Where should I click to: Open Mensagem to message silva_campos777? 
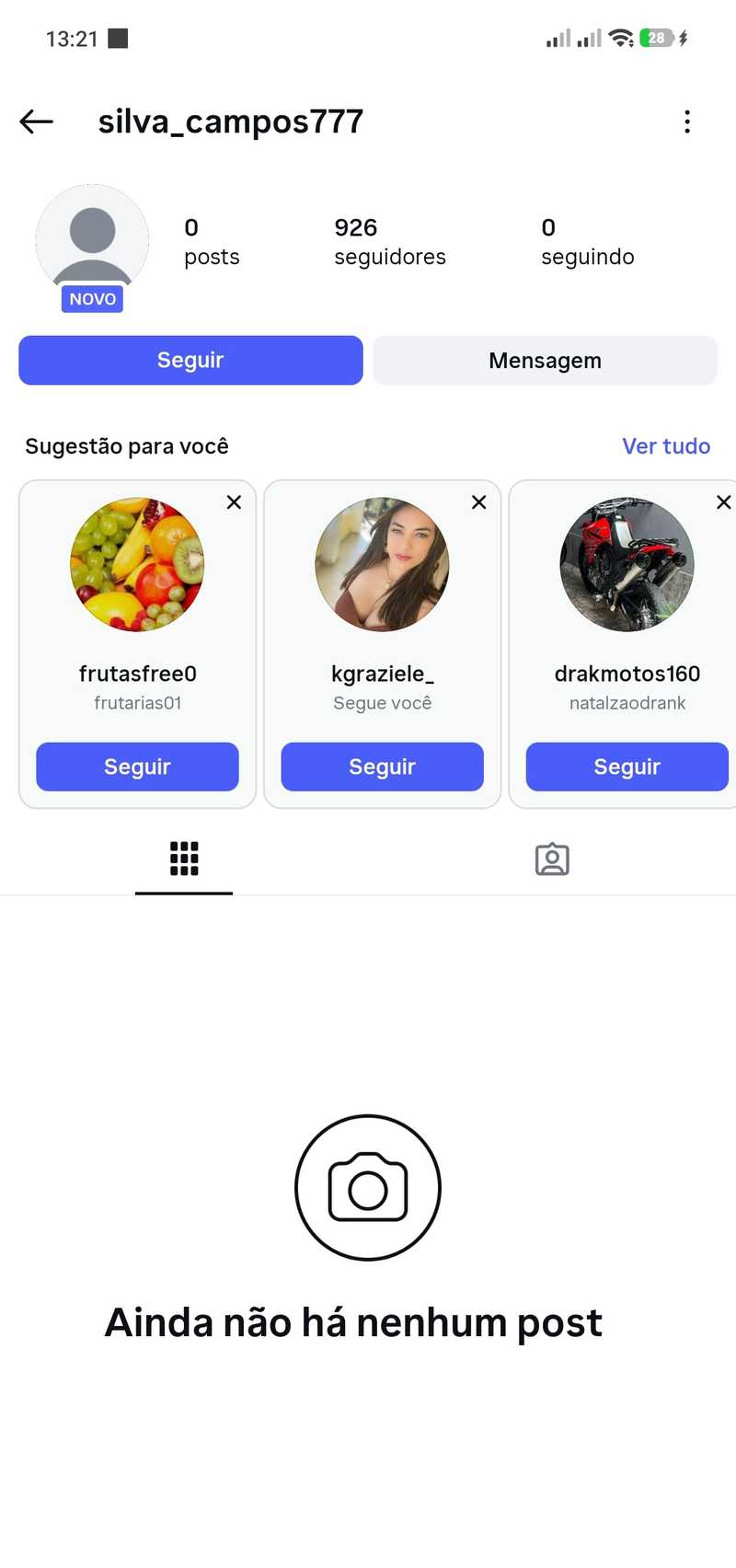[545, 360]
